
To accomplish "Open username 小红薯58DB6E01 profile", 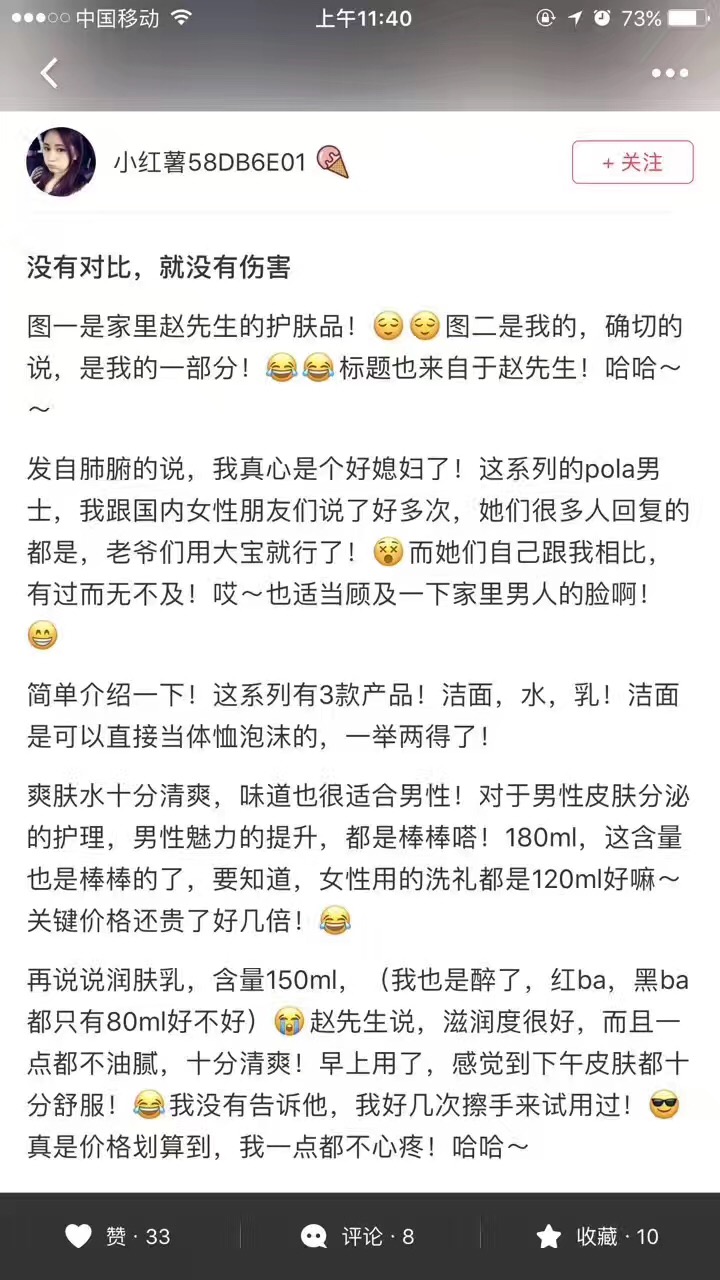I will [208, 162].
